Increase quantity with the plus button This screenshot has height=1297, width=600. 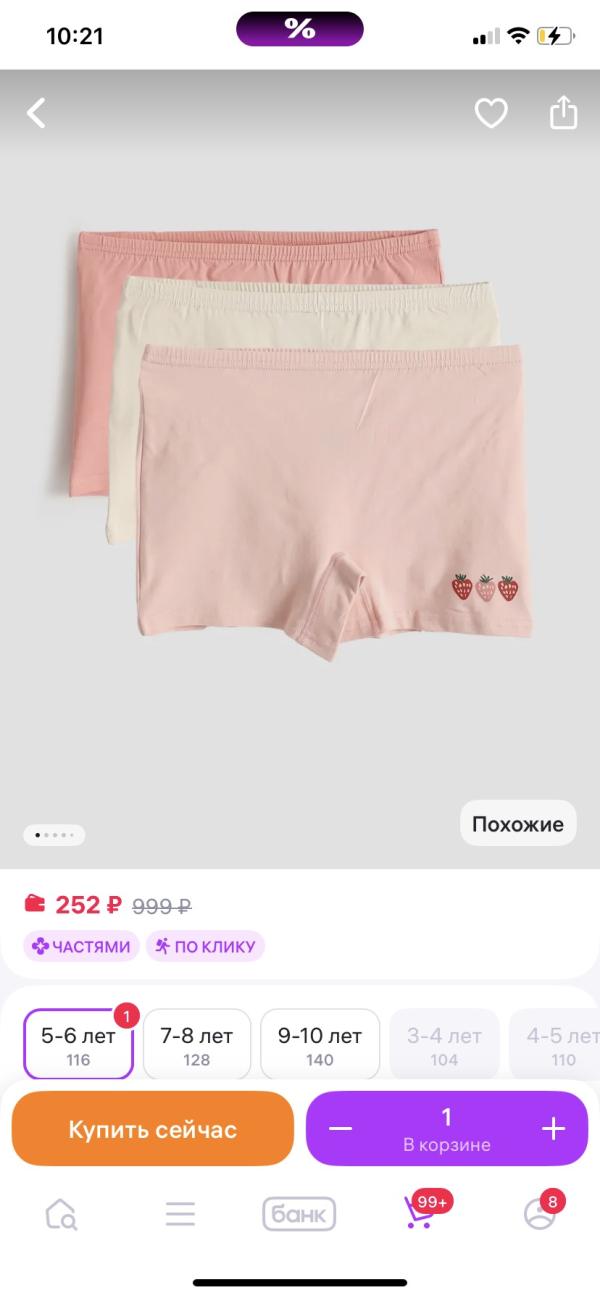pos(553,1129)
